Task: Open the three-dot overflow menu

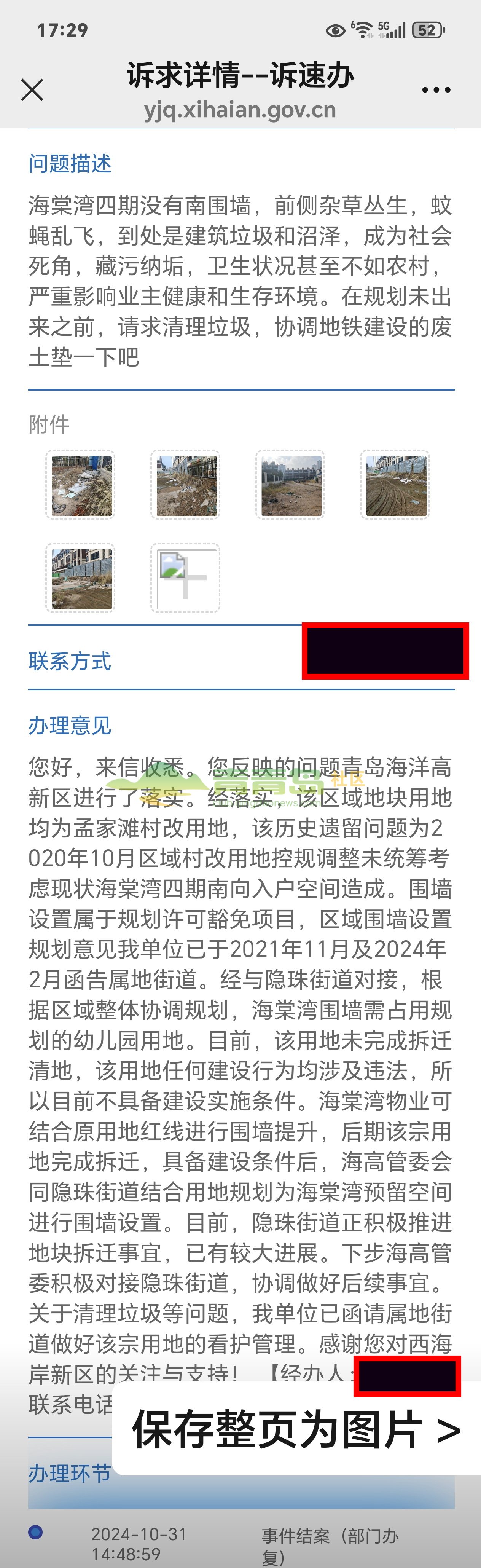Action: 436,89
